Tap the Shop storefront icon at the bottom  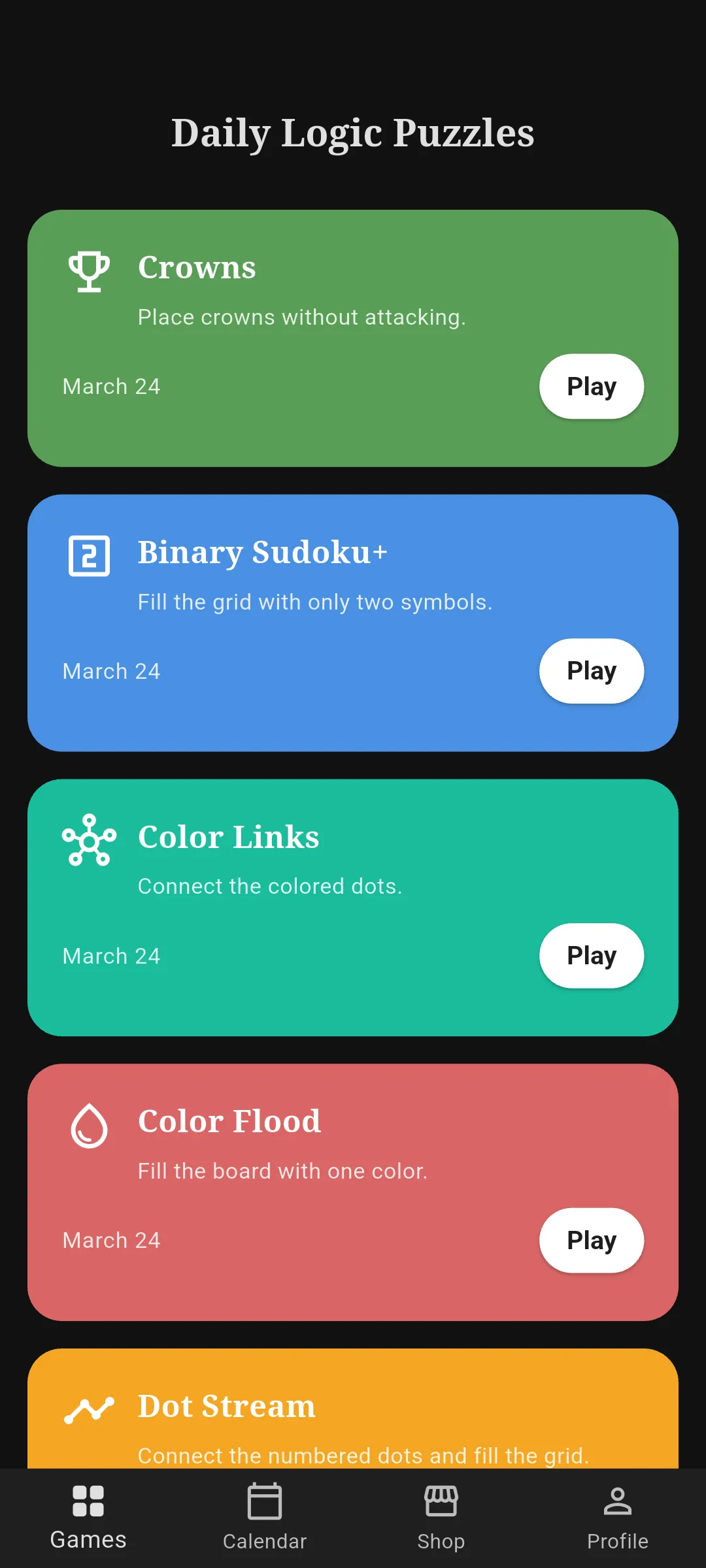point(441,1500)
